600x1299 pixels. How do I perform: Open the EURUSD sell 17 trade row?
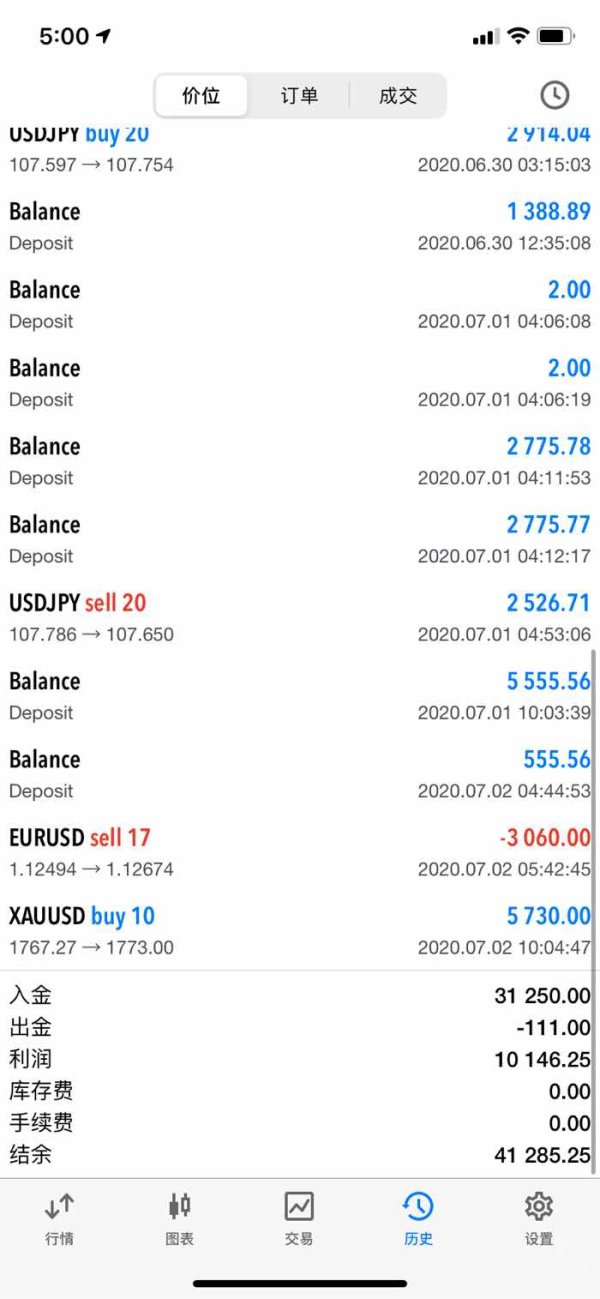coord(300,852)
